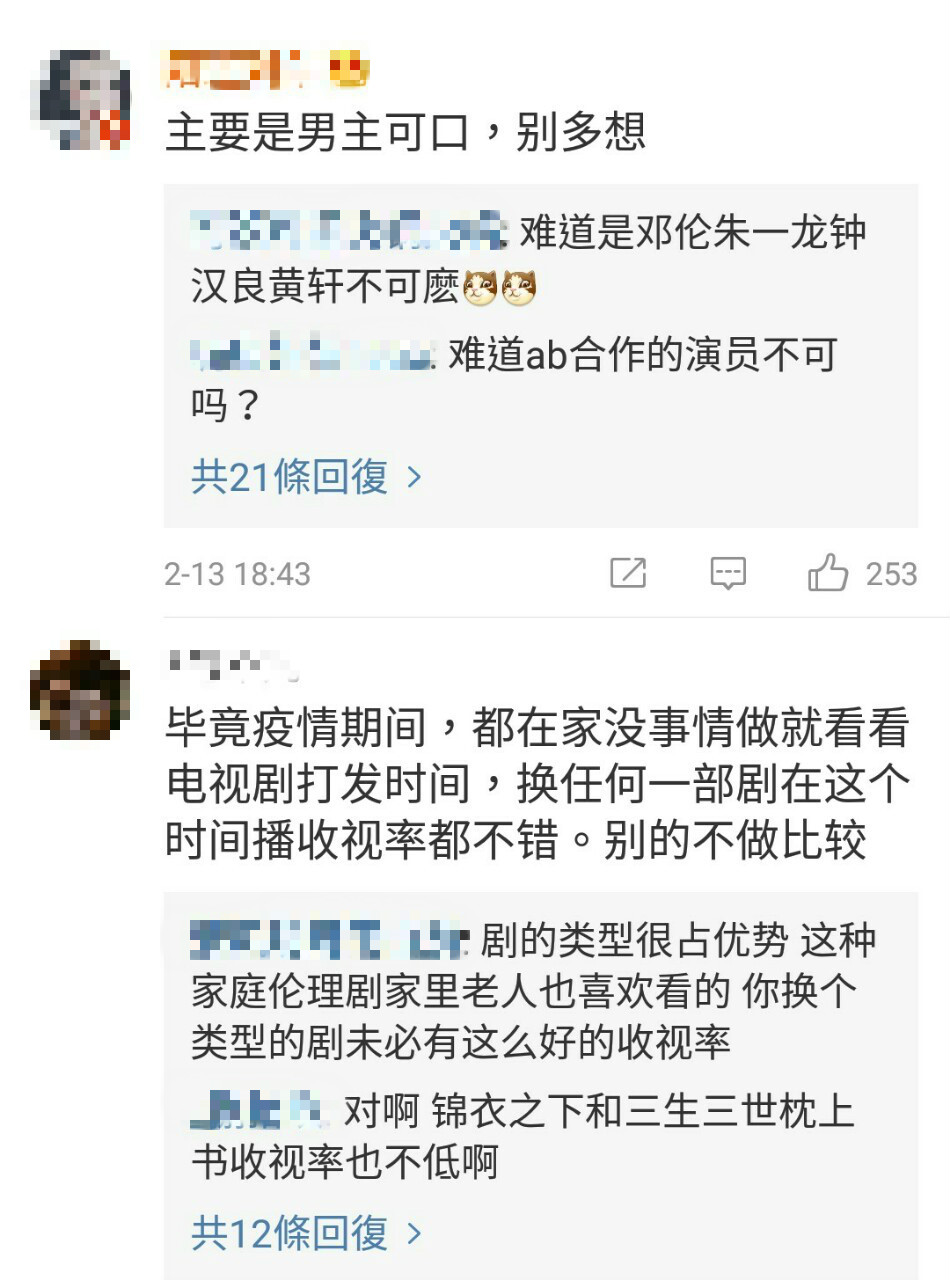The height and width of the screenshot is (1280, 950).
Task: Open username of the 对啊 锦衣之下 replier
Action: click(260, 1112)
